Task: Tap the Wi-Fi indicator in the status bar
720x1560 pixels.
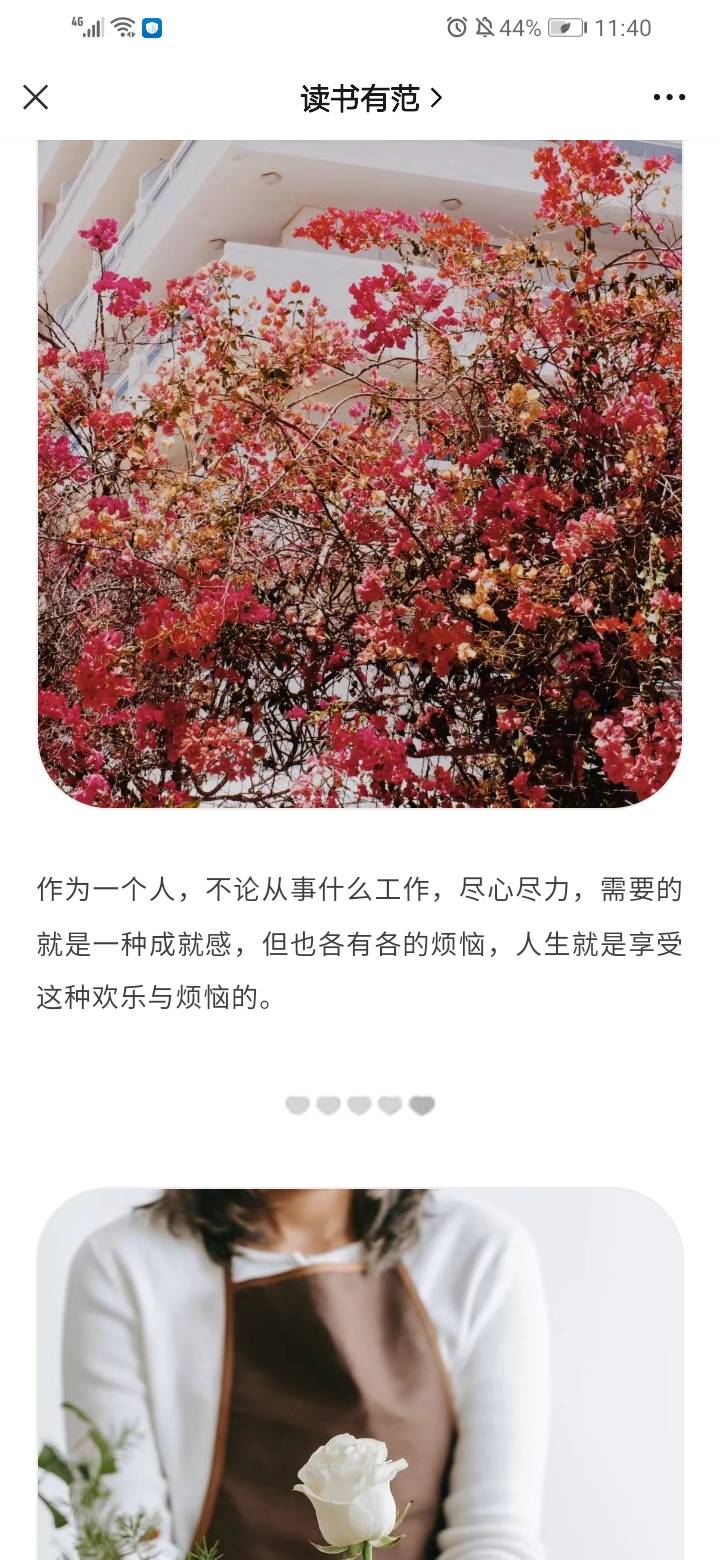Action: point(120,28)
